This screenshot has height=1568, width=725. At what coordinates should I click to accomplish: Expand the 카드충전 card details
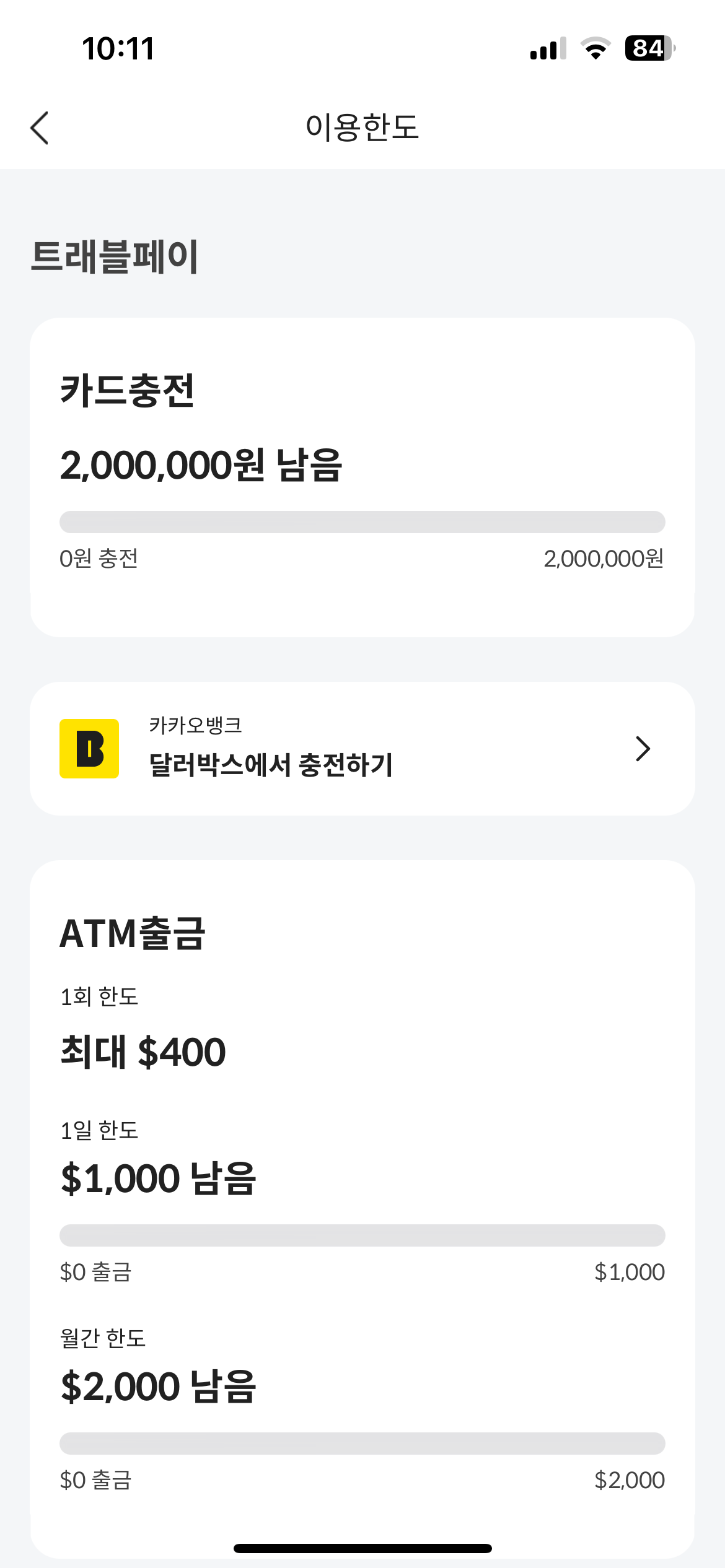(362, 477)
